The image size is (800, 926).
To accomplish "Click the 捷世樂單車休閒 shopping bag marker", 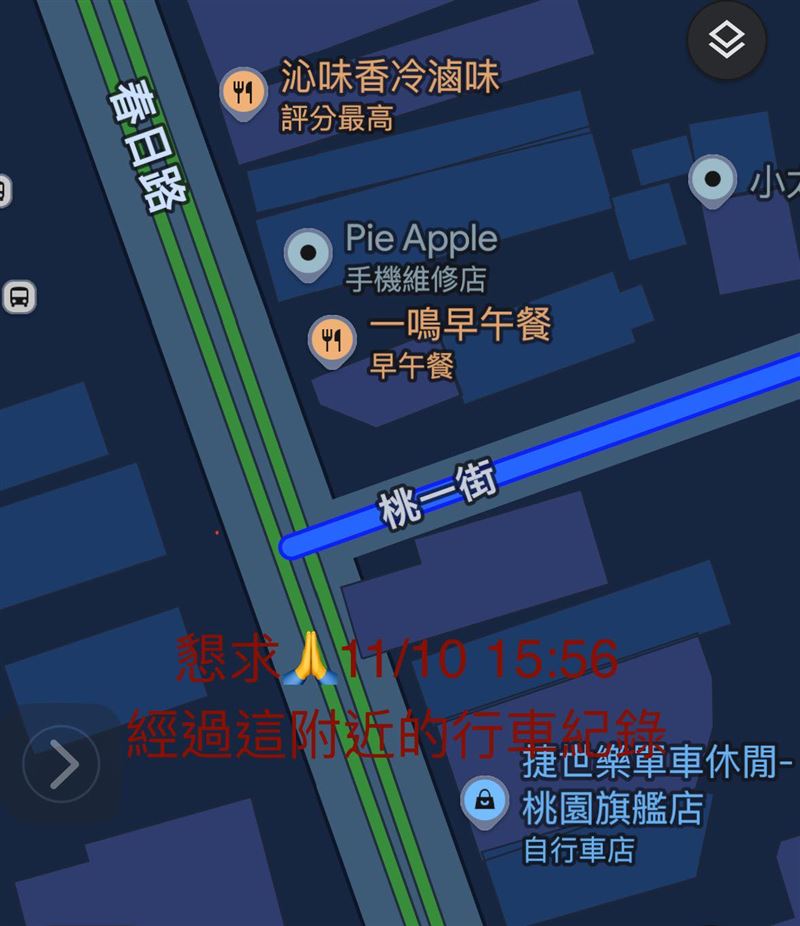I will 487,801.
